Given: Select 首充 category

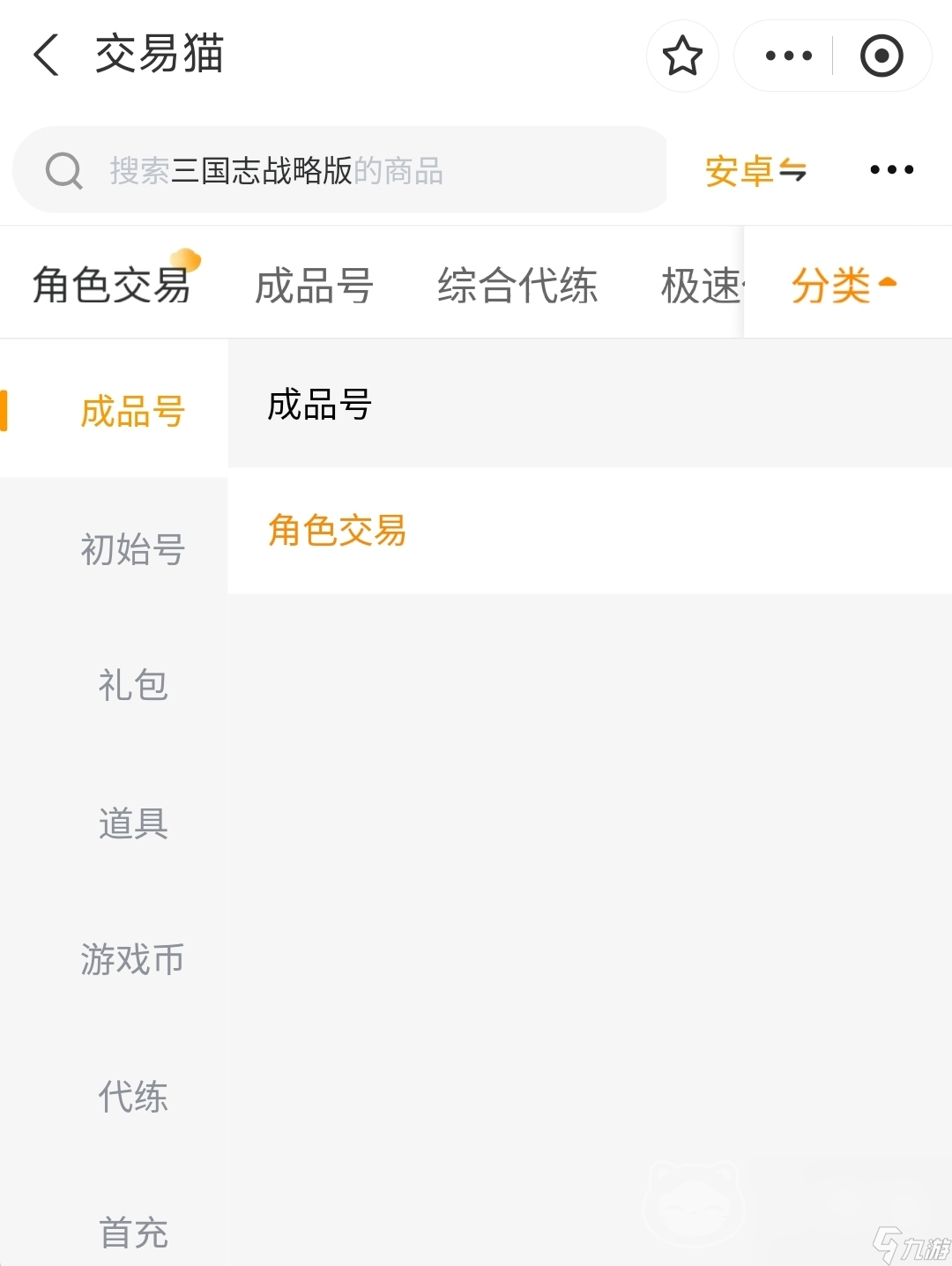Looking at the screenshot, I should point(133,1232).
